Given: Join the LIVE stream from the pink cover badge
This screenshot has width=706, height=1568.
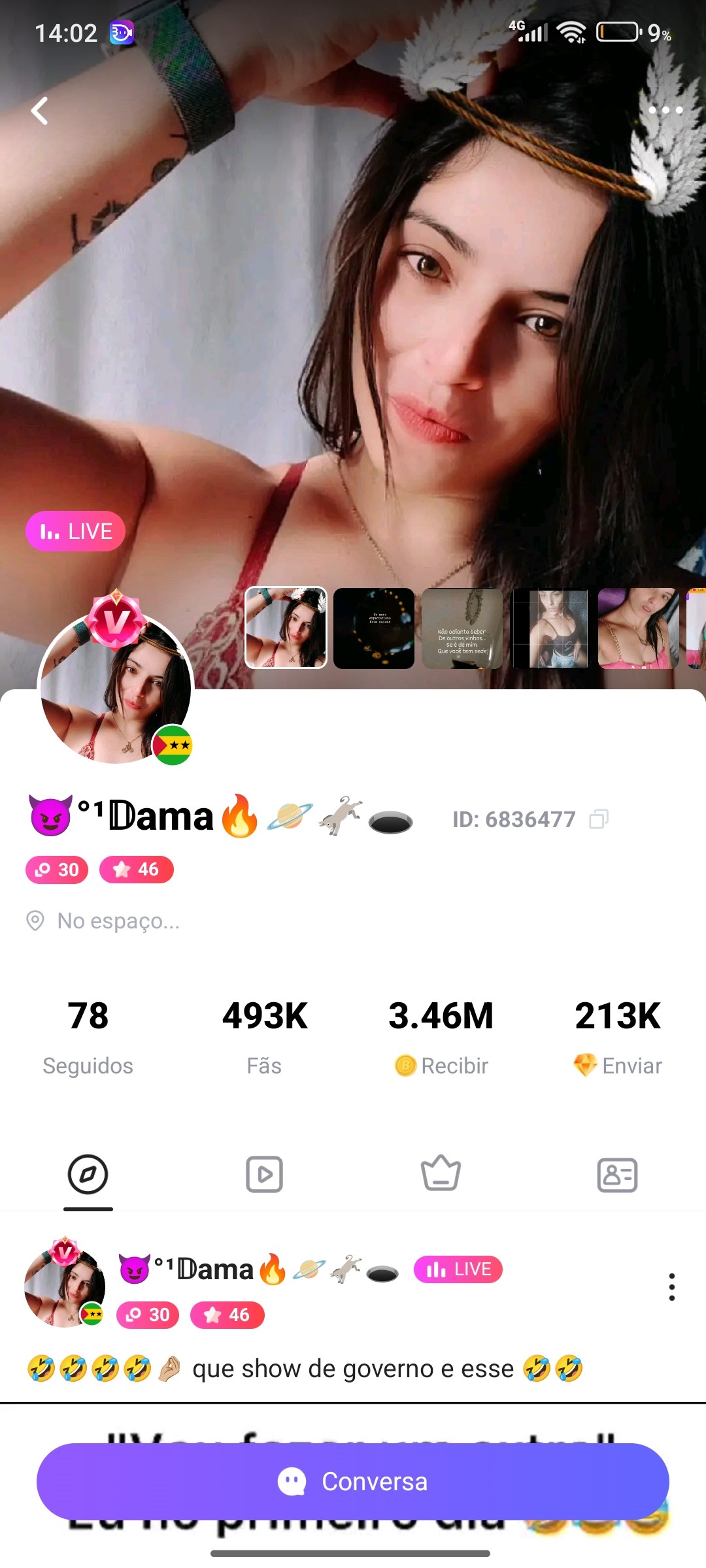Looking at the screenshot, I should (76, 531).
